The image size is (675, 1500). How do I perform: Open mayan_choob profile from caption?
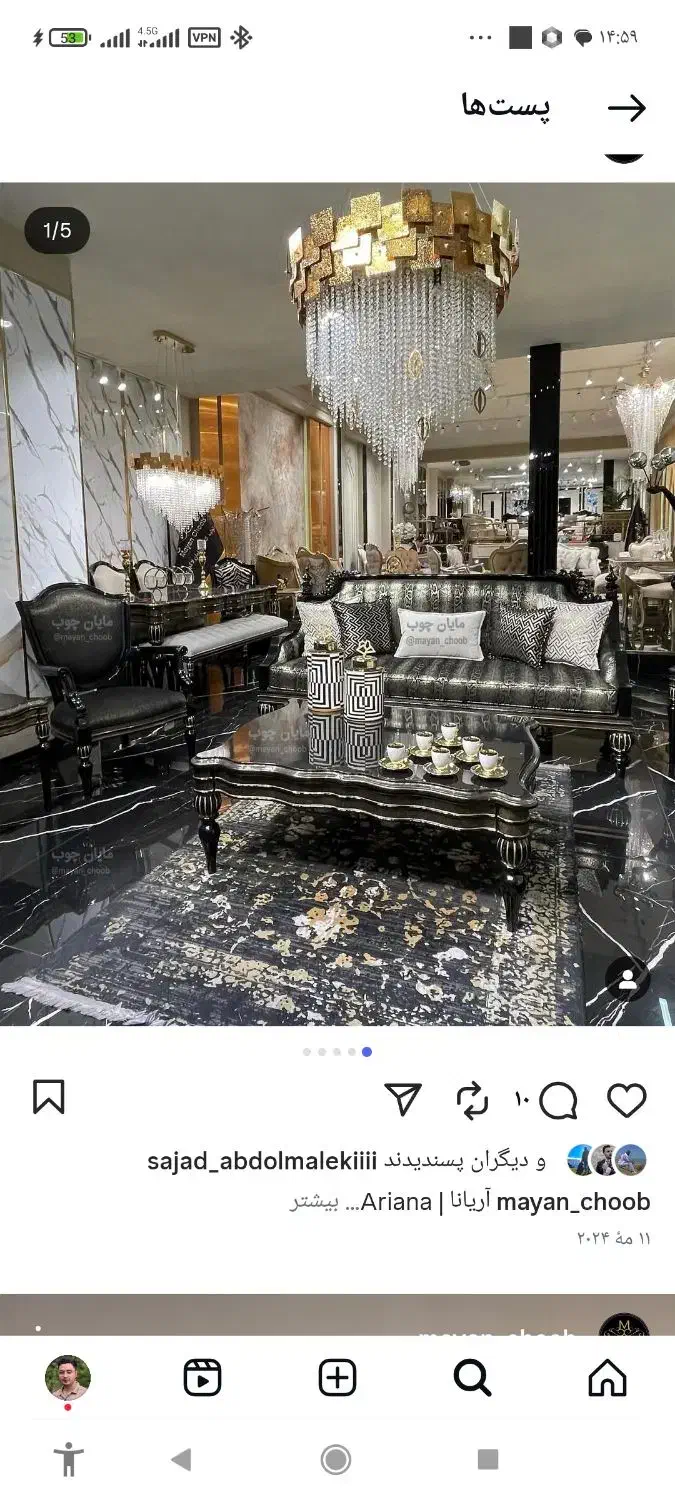coord(573,1202)
